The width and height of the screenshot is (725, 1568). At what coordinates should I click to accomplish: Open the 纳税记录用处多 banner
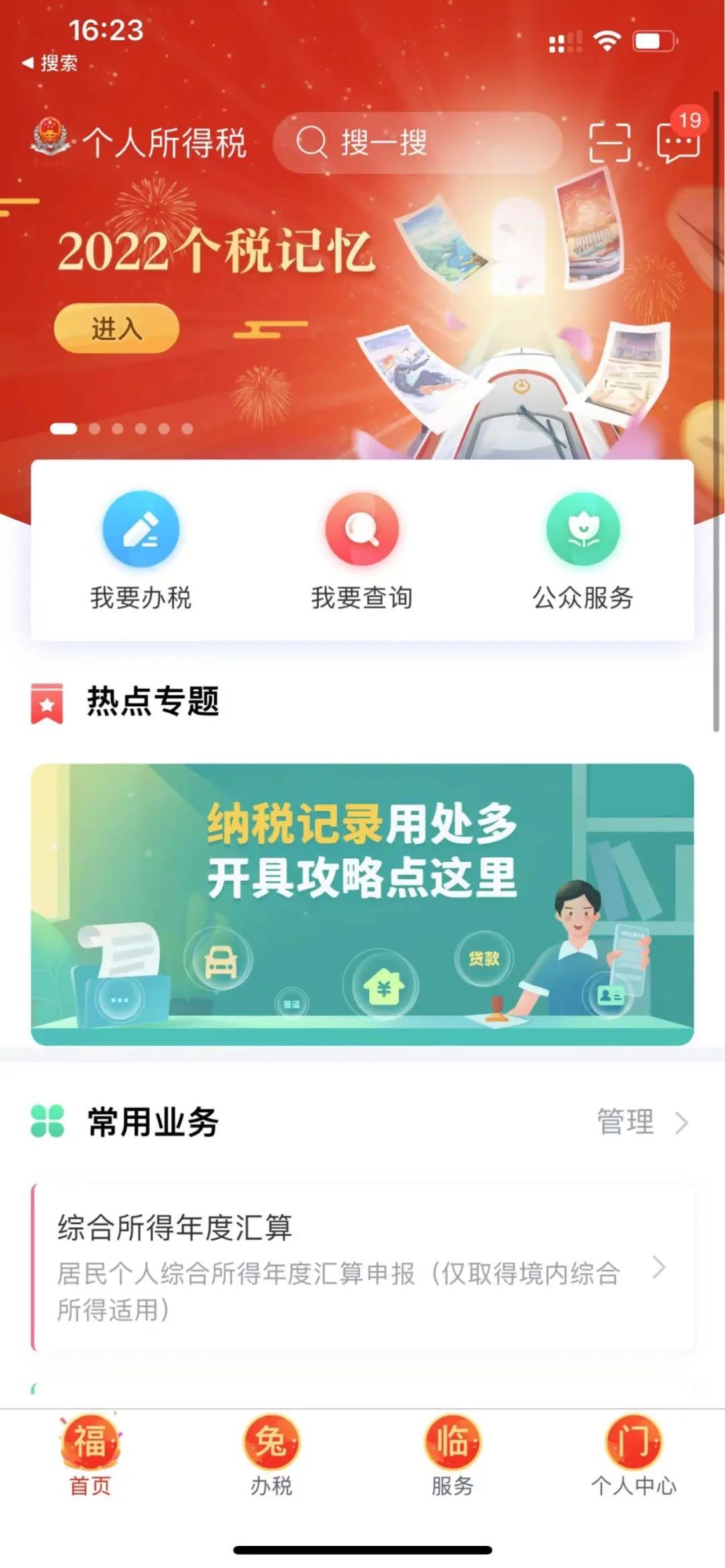362,904
